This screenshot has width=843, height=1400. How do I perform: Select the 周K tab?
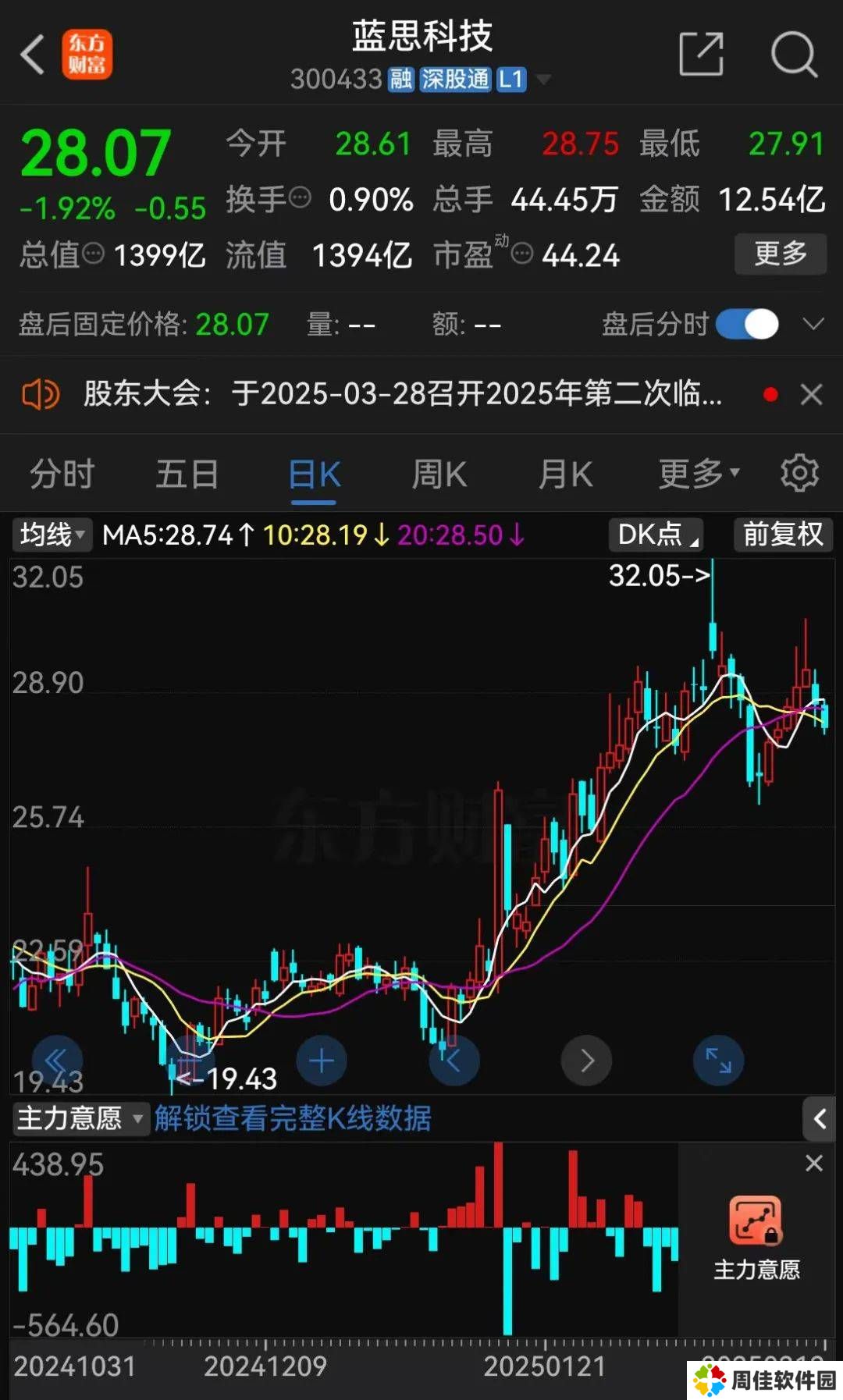coord(439,474)
